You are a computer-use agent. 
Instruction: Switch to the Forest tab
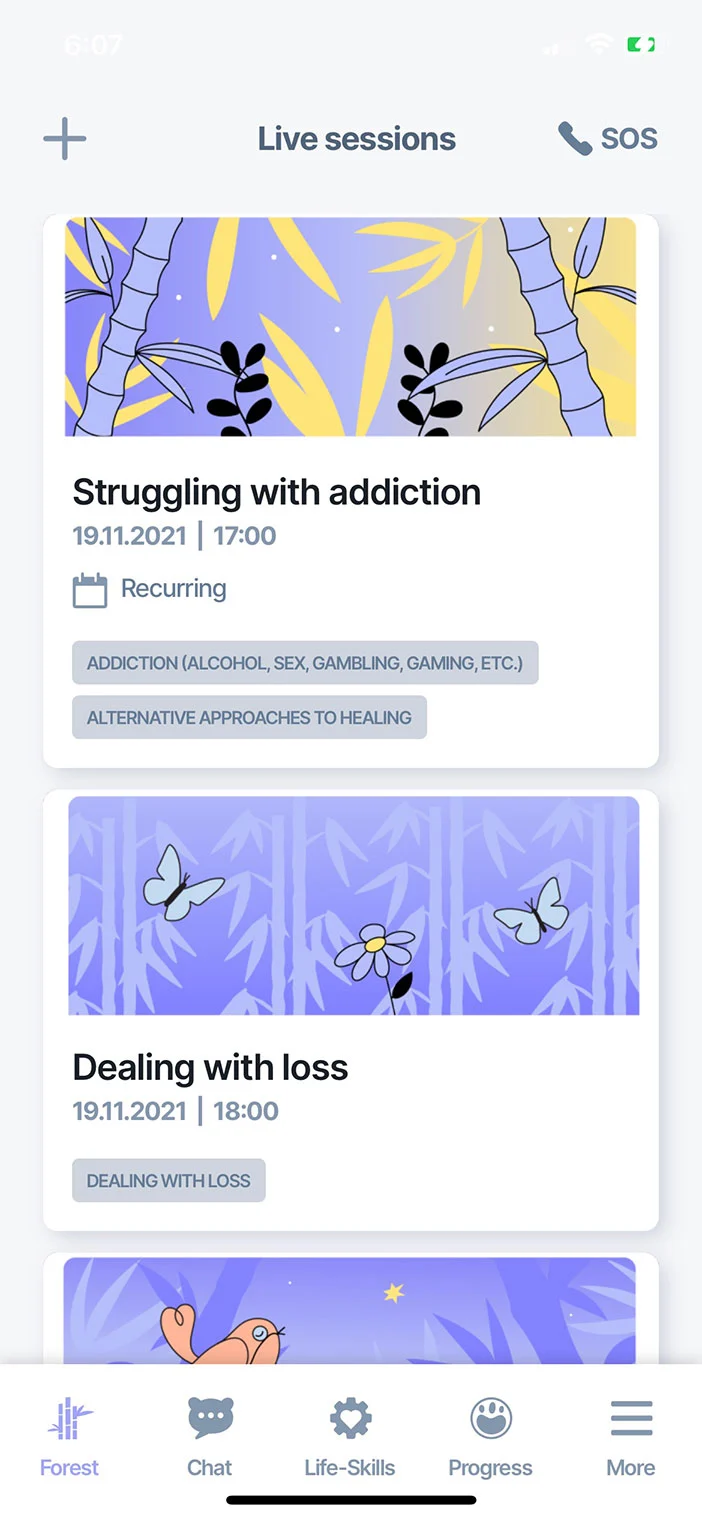coord(70,1438)
